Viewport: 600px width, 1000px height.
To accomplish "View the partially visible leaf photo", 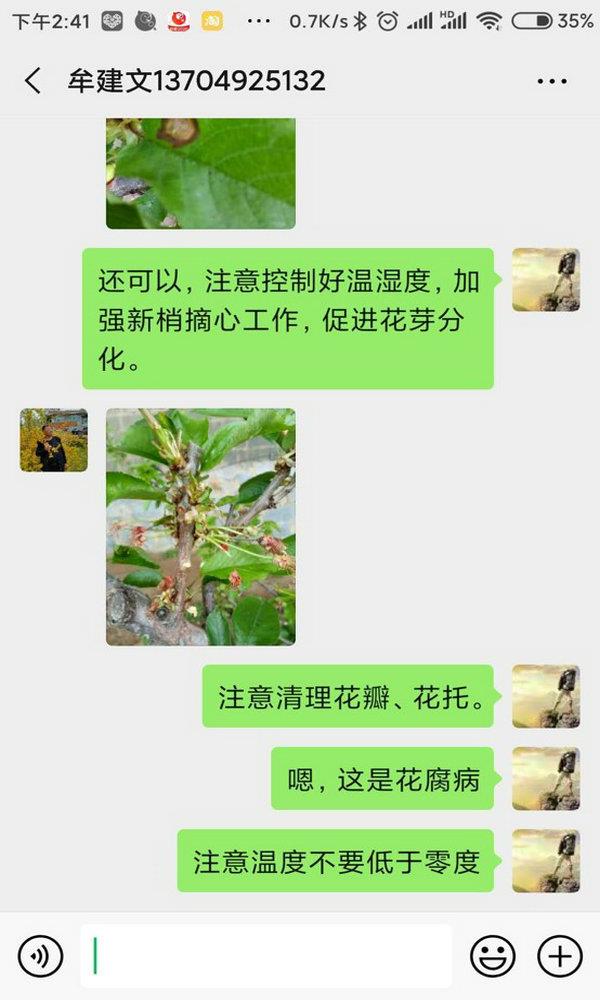I will [x=201, y=173].
